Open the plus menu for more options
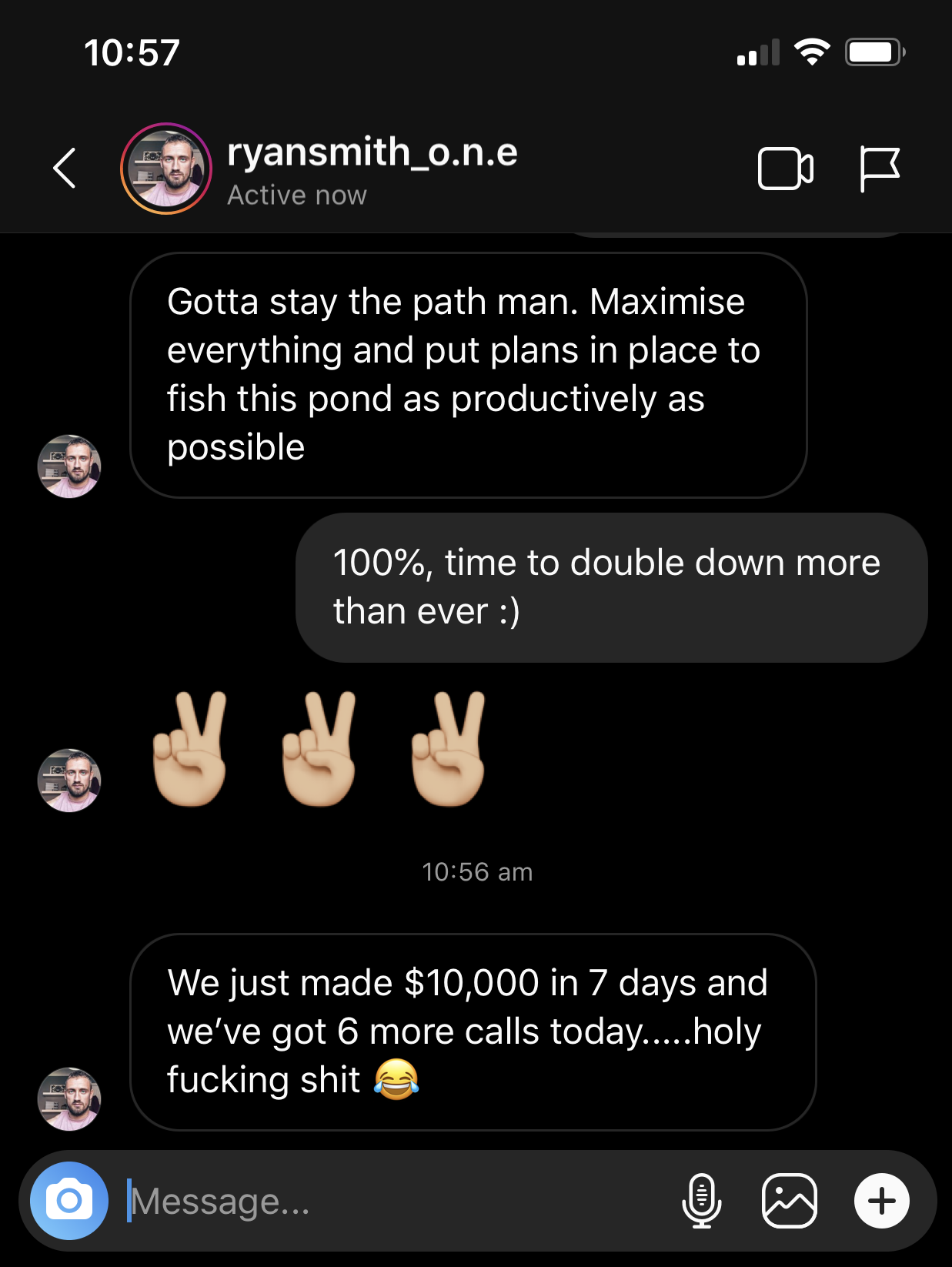The height and width of the screenshot is (1267, 952). pos(881,1200)
